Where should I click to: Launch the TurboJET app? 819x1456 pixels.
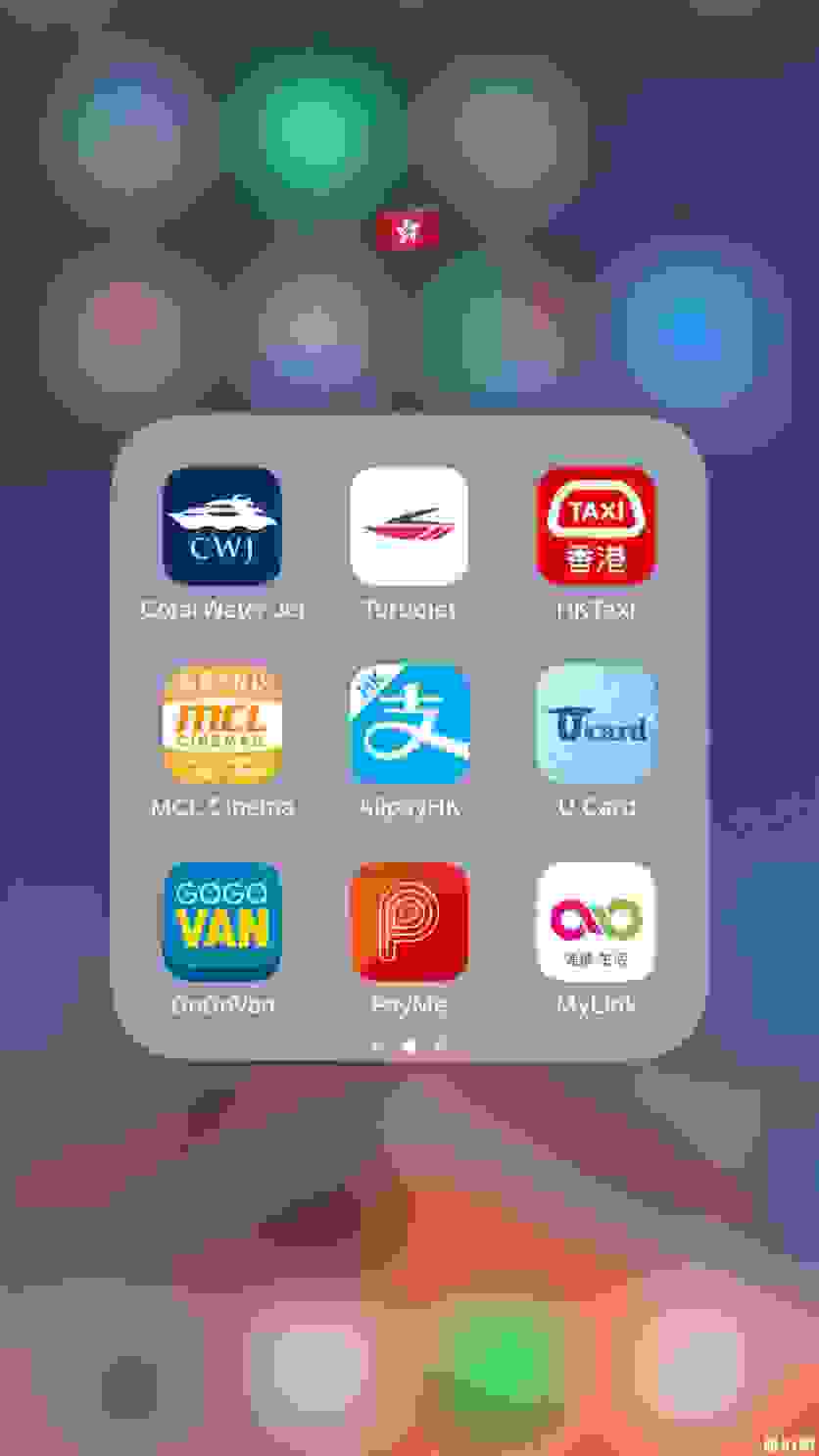409,526
